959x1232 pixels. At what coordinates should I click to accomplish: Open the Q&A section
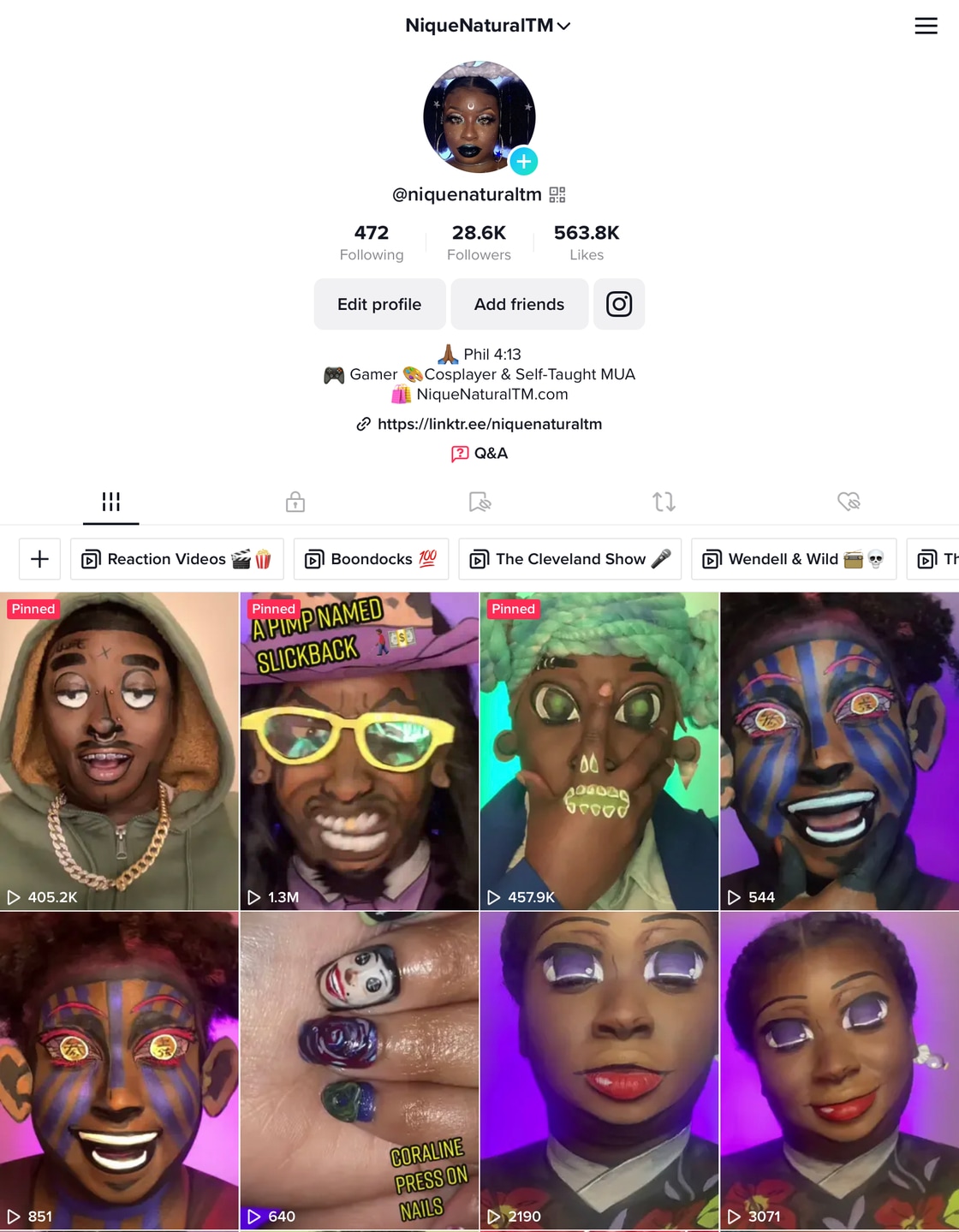click(x=479, y=453)
